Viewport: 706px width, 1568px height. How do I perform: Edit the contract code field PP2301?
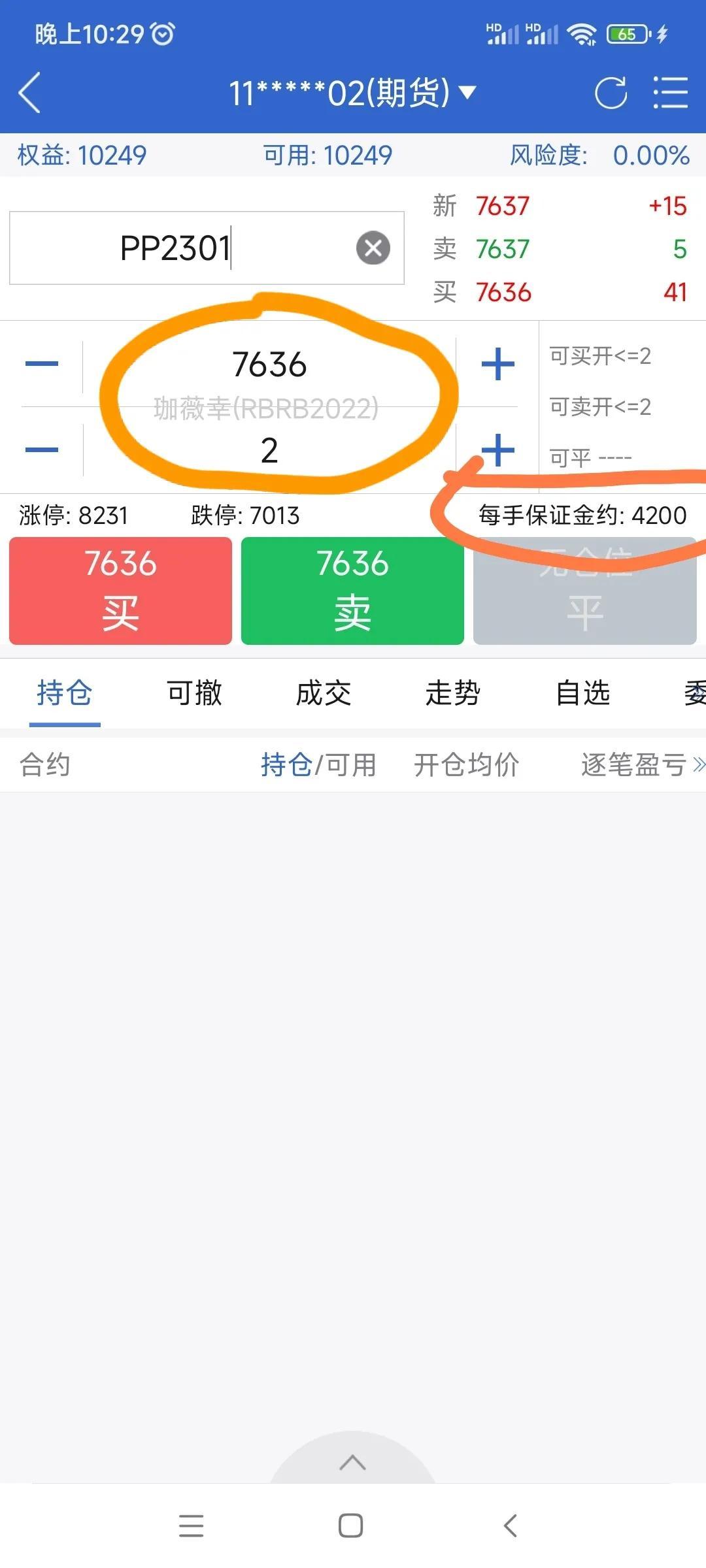(207, 248)
